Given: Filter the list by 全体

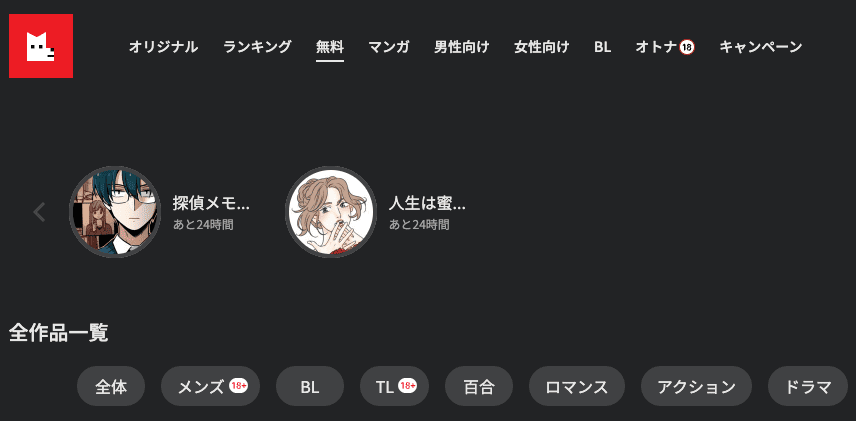Looking at the screenshot, I should [x=111, y=387].
